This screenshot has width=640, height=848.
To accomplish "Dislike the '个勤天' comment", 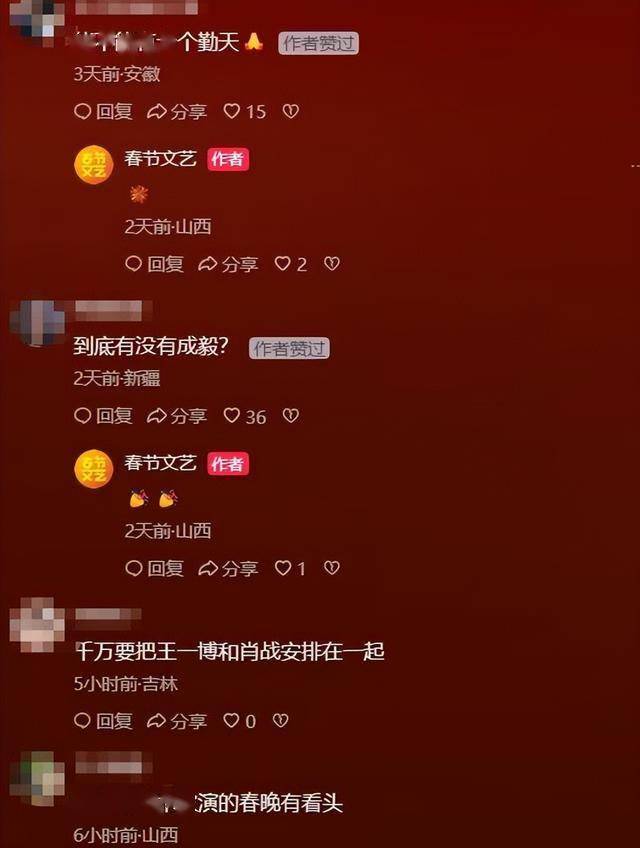I will [x=290, y=112].
